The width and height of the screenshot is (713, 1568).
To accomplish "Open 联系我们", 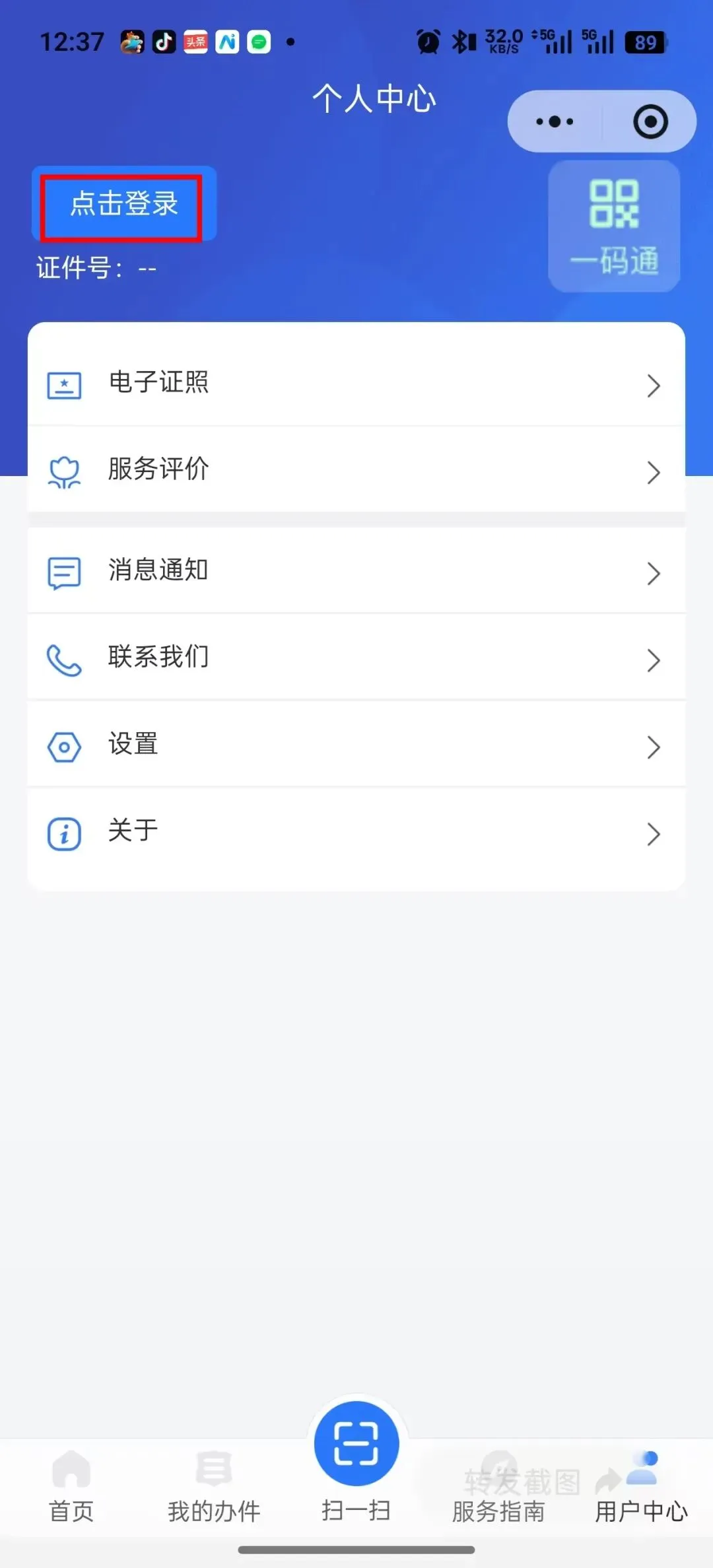I will (356, 658).
